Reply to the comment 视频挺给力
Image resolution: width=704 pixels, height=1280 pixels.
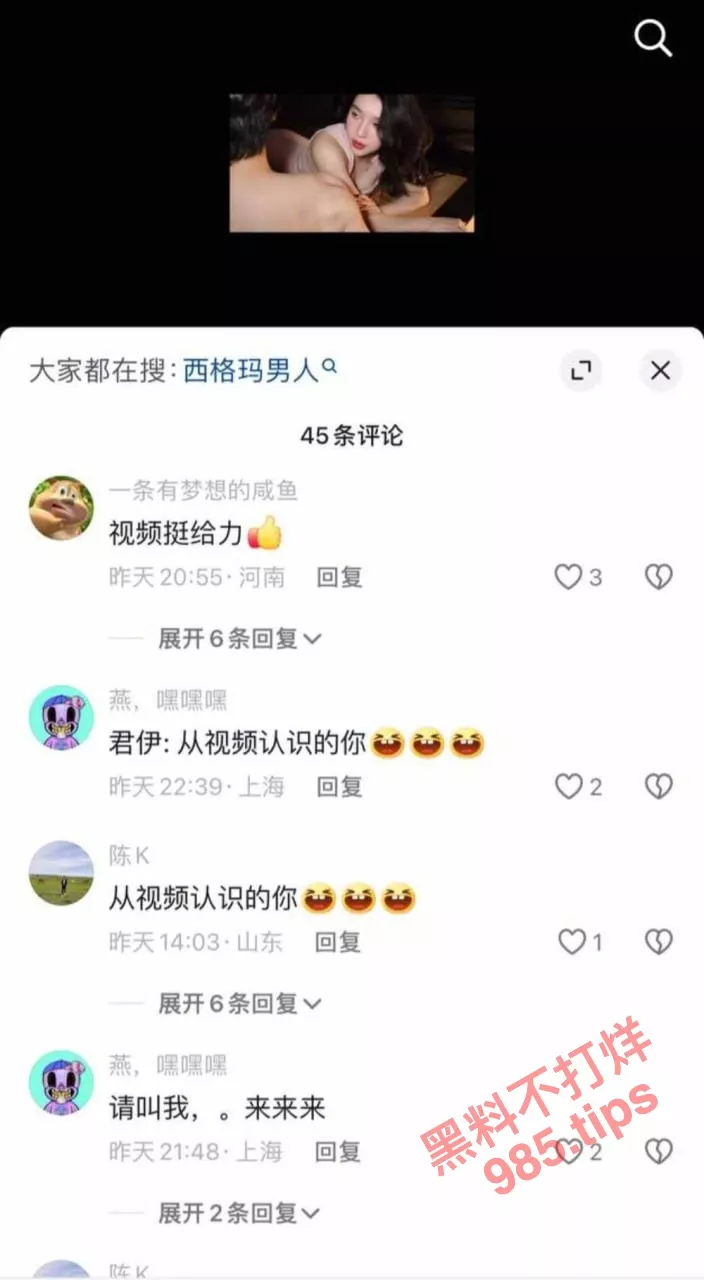click(339, 577)
